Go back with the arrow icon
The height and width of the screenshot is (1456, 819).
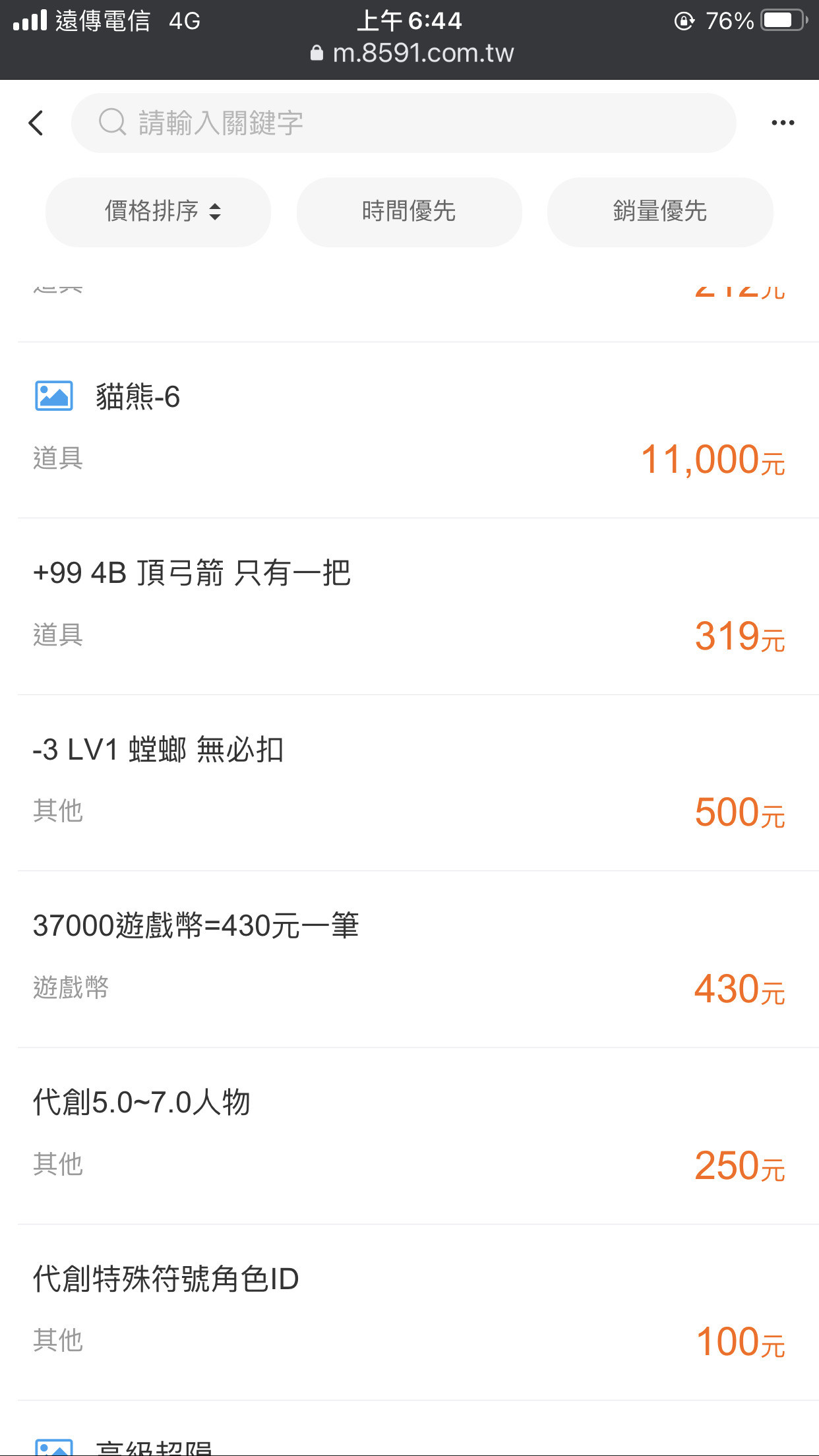pyautogui.click(x=36, y=123)
